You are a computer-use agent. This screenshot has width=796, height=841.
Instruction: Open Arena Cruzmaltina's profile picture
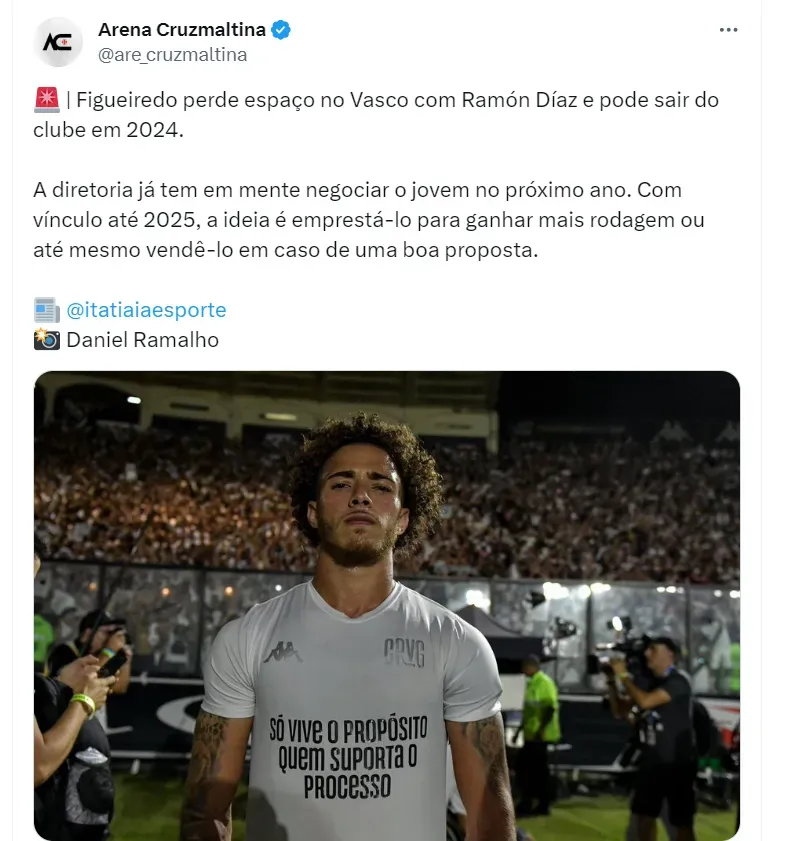point(59,42)
